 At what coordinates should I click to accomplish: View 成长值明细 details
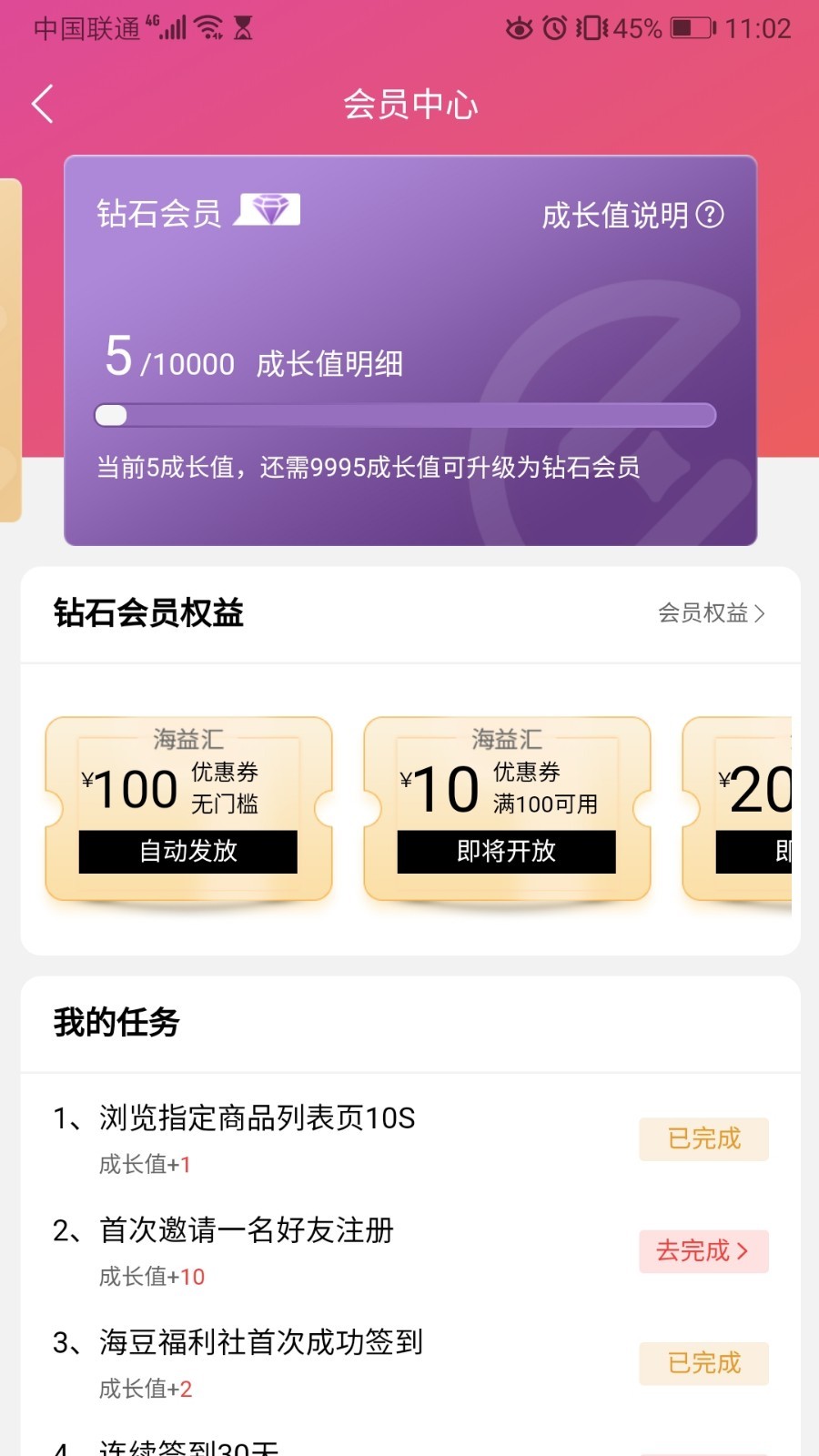click(329, 365)
